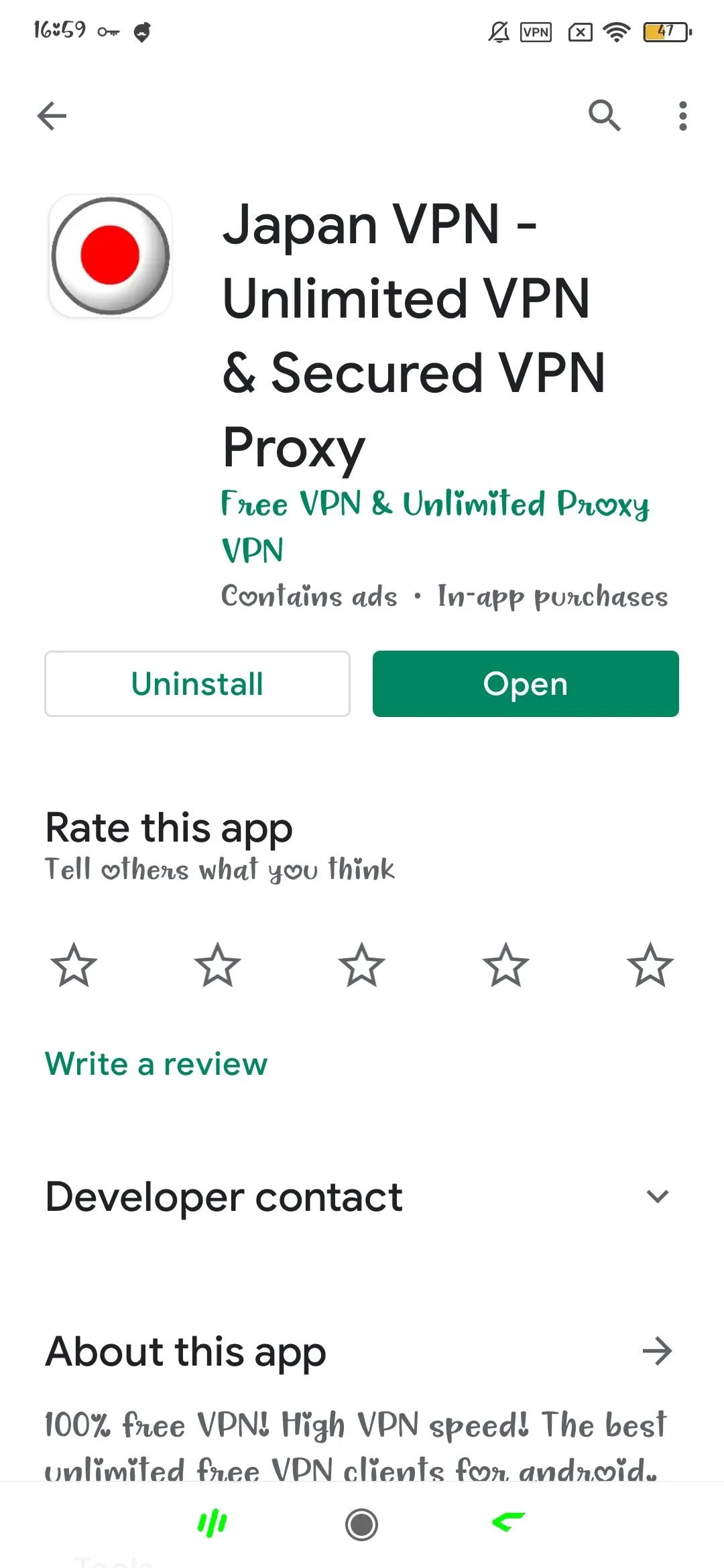This screenshot has width=724, height=1568.
Task: Show recent apps from navigation bar
Action: coord(213,1524)
